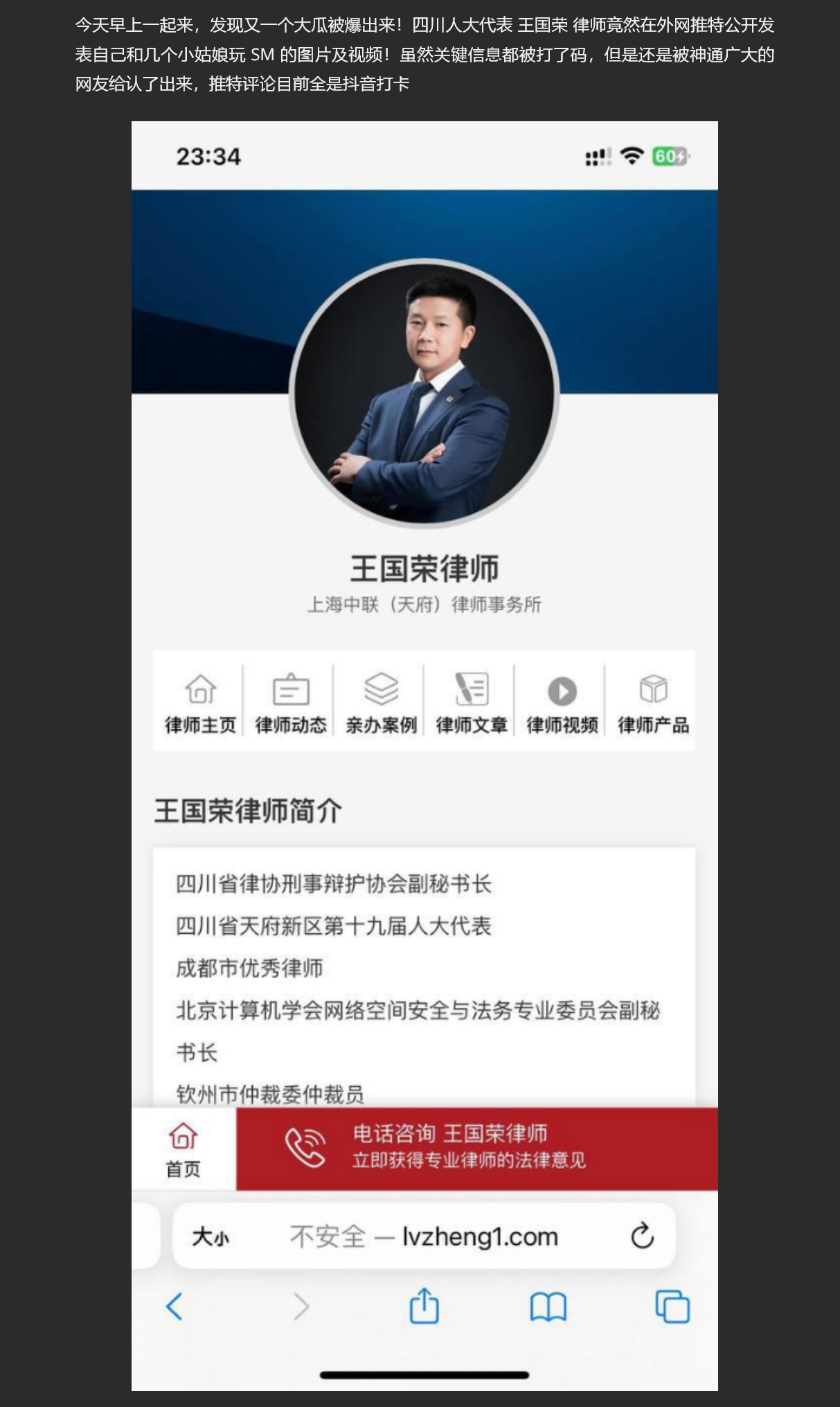This screenshot has width=840, height=1407.
Task: Reload the lvzheng1.com page
Action: pos(644,1237)
